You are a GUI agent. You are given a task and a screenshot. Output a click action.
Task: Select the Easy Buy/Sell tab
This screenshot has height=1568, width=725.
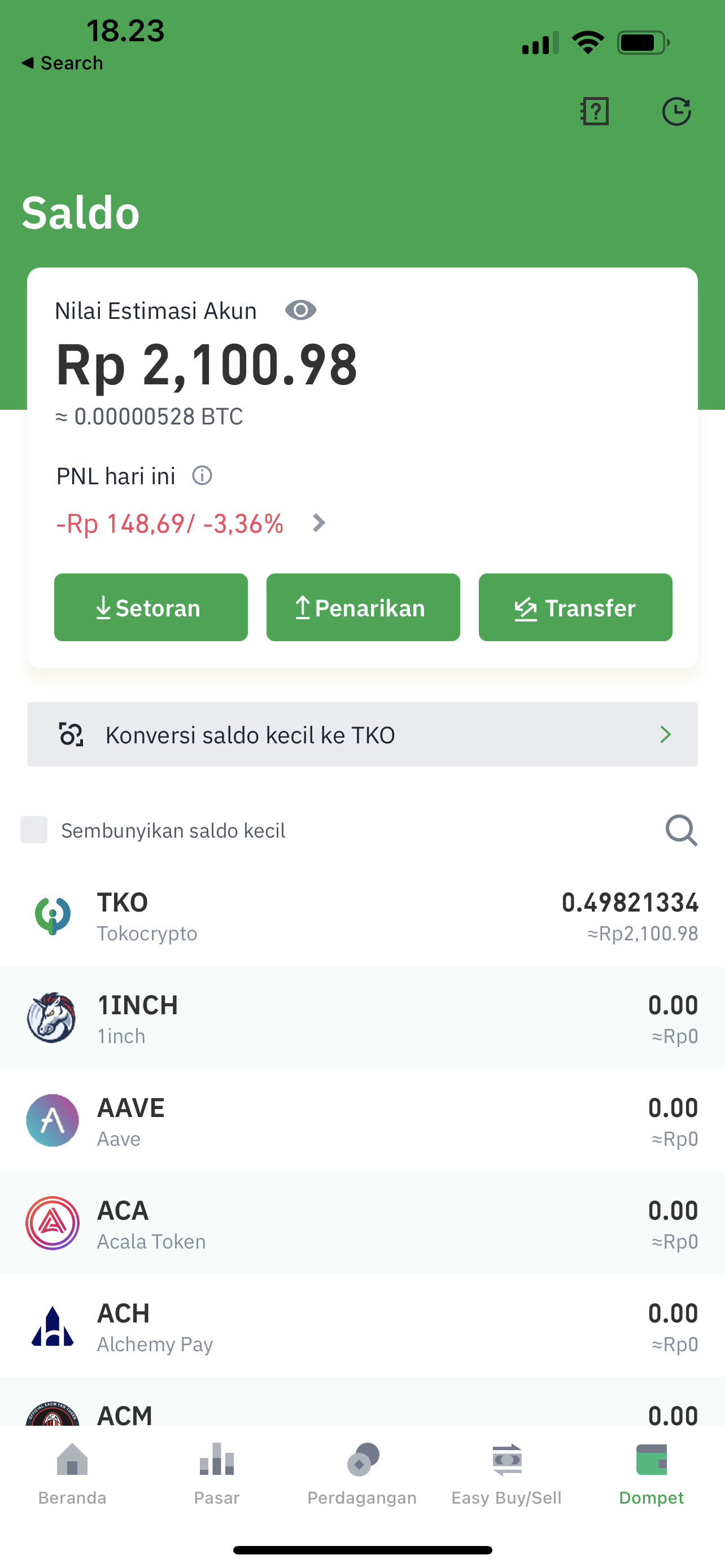tap(506, 1474)
